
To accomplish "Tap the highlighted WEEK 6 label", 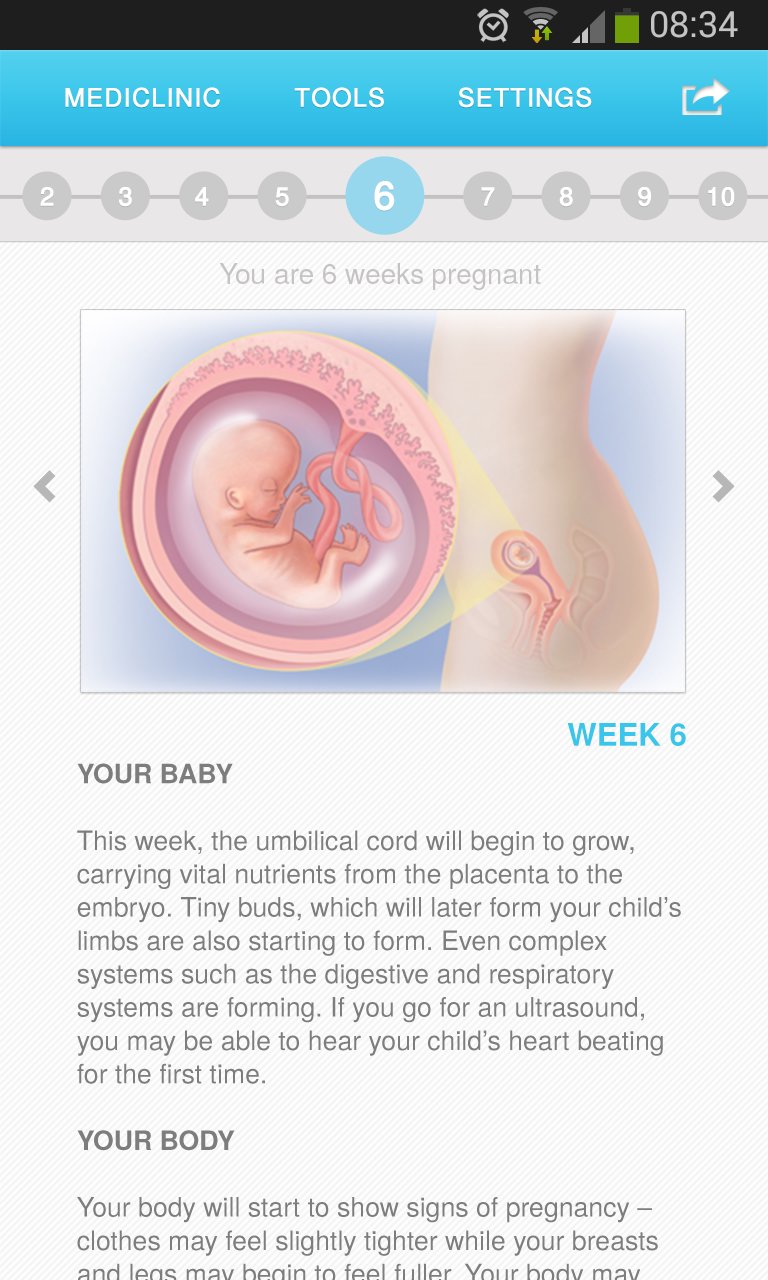I will [627, 735].
